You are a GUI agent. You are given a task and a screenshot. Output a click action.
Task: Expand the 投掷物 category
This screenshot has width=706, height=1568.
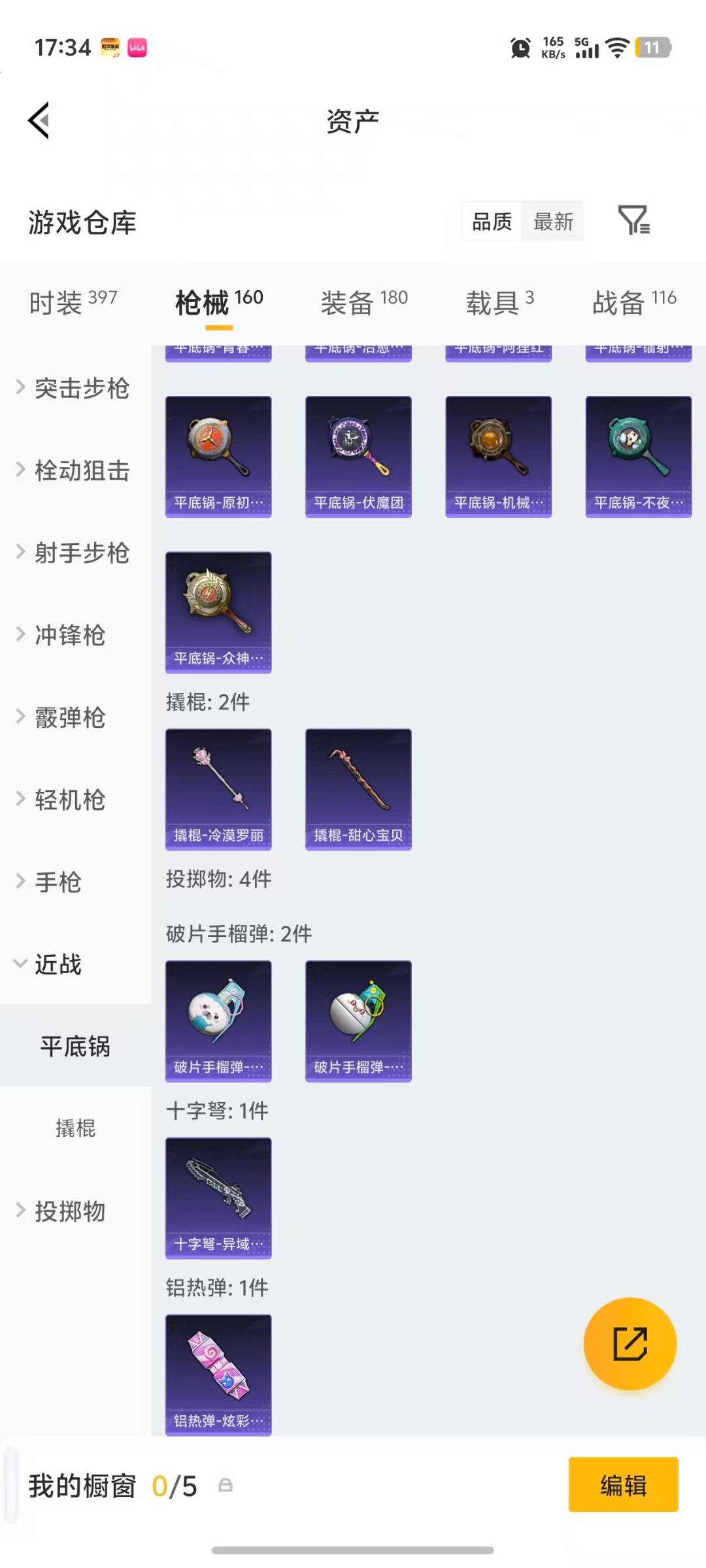[x=71, y=1212]
